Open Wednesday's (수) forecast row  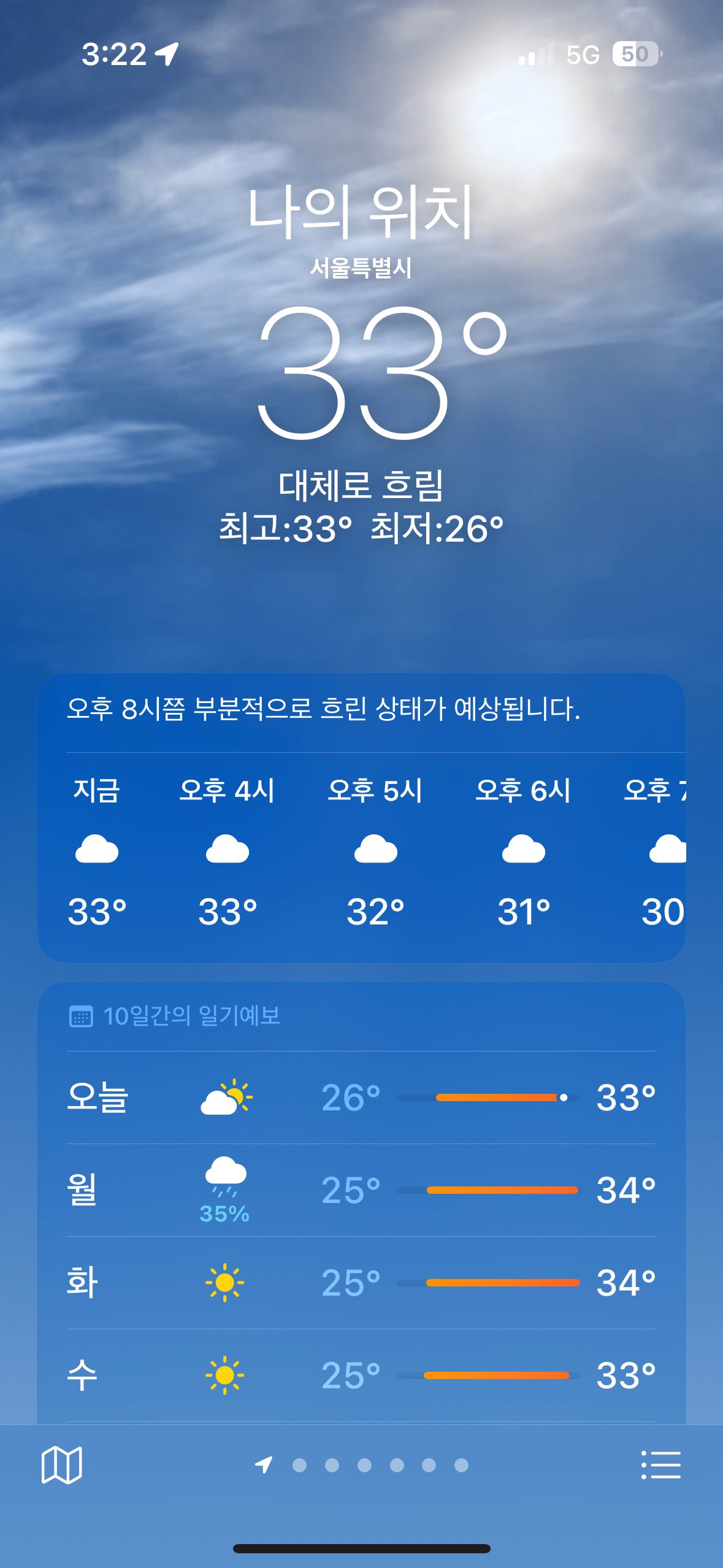pos(361,1375)
